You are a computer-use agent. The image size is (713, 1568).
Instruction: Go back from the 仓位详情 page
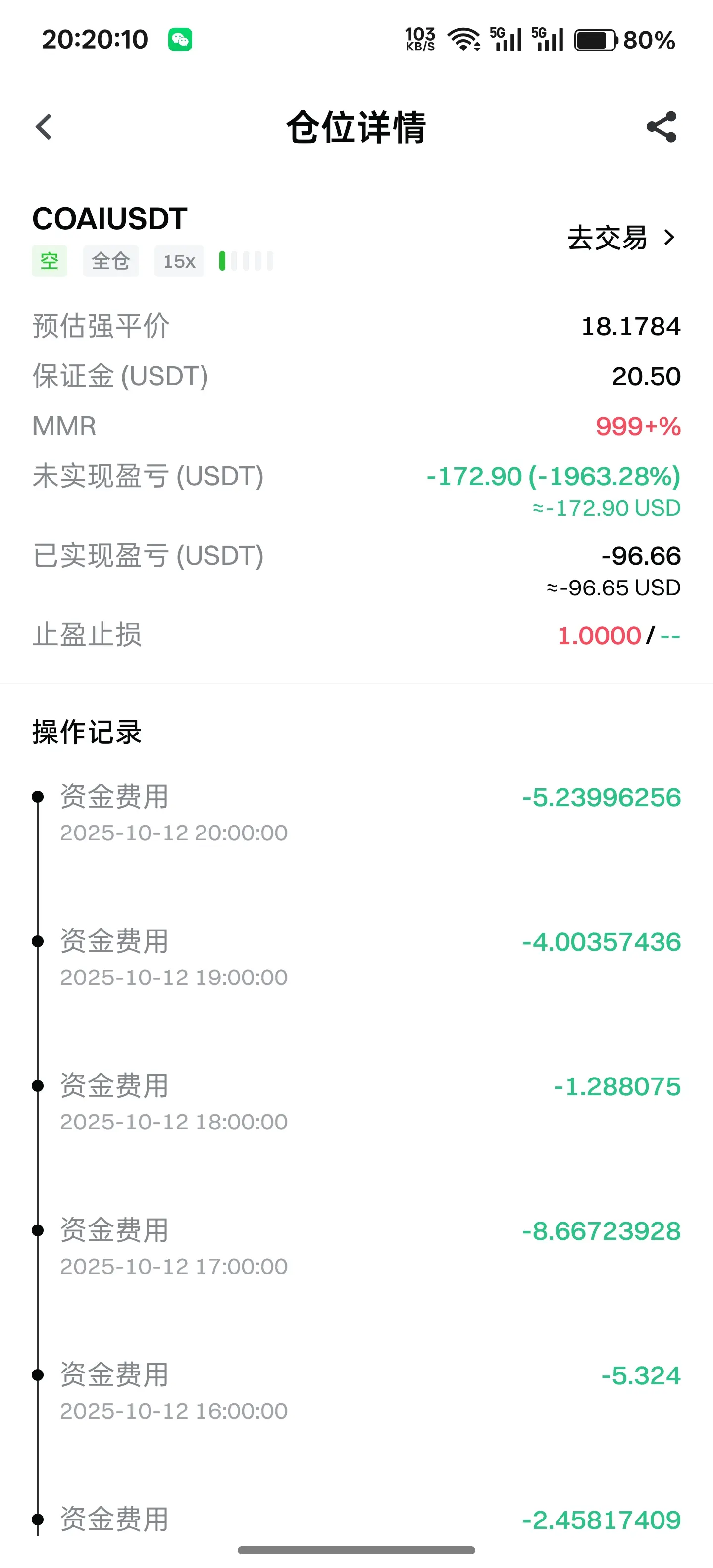[x=44, y=127]
